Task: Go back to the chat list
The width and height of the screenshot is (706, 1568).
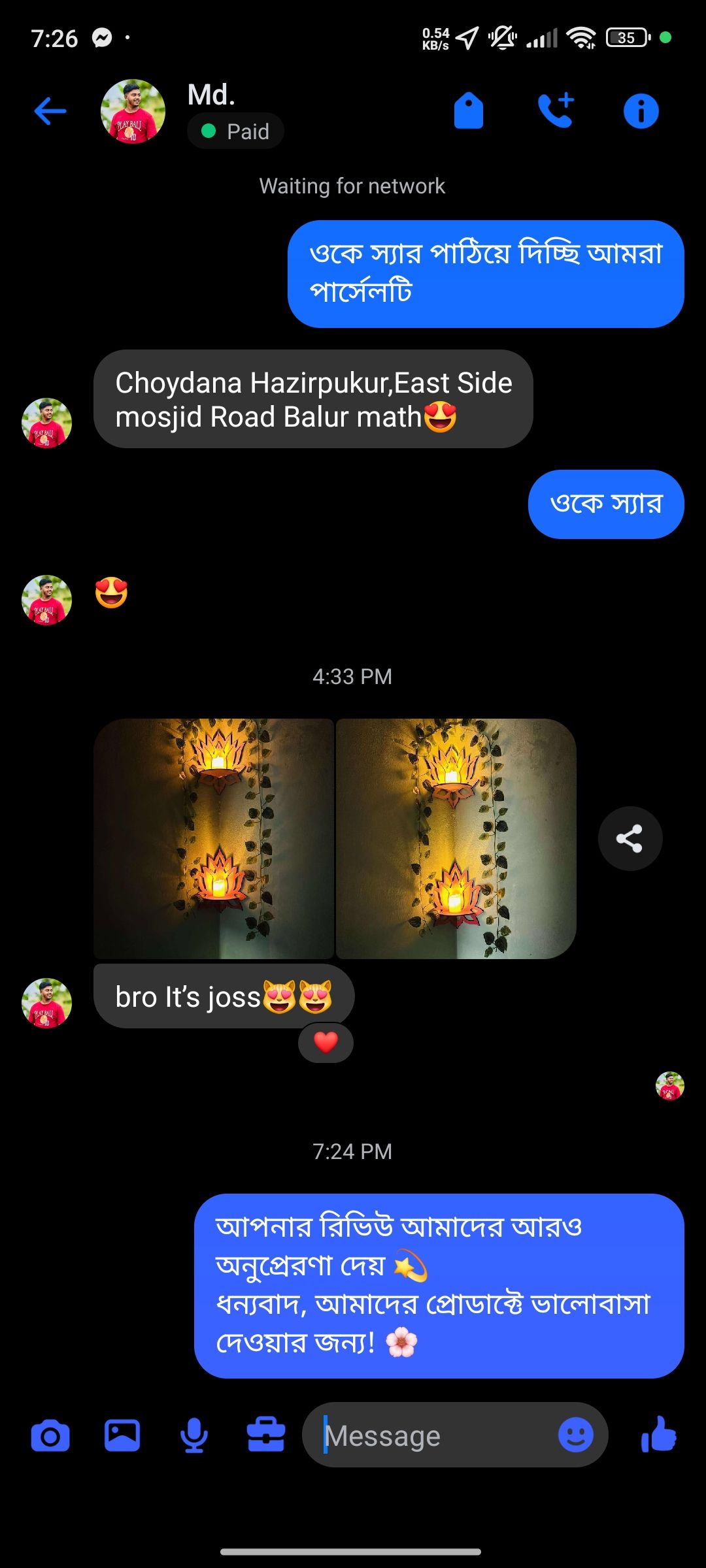Action: click(50, 111)
